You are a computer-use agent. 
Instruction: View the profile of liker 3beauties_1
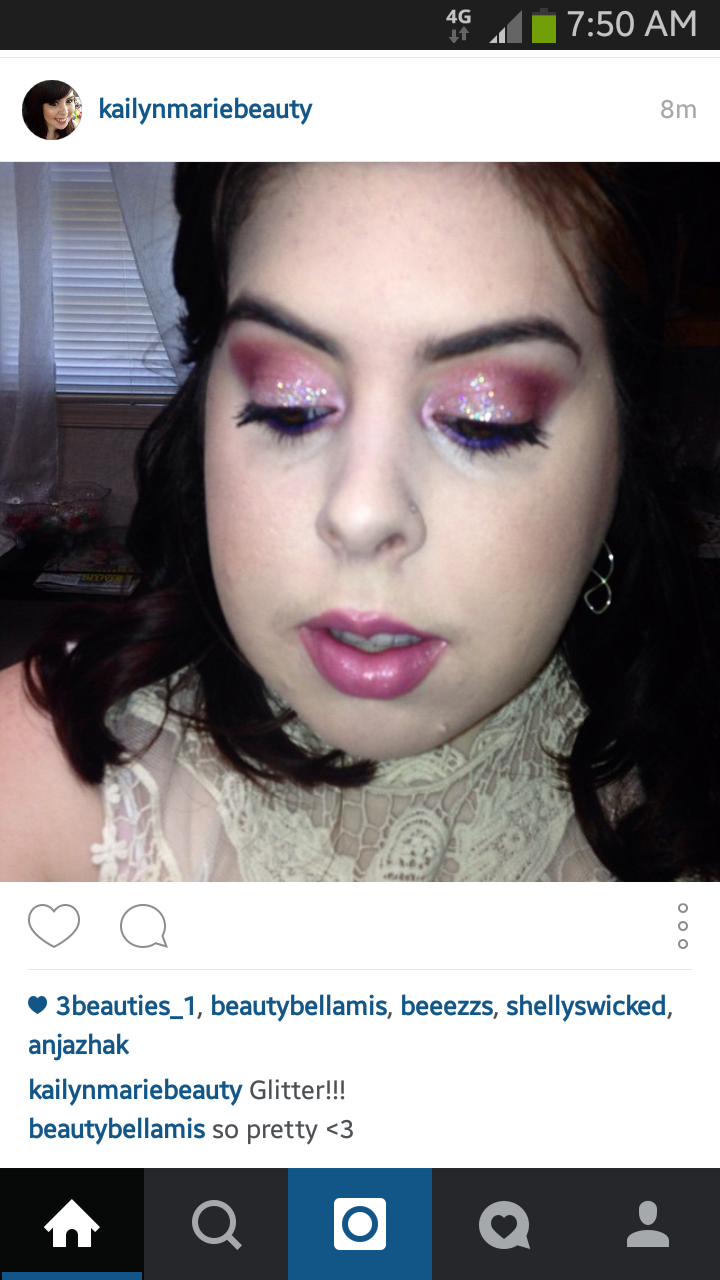point(126,1006)
